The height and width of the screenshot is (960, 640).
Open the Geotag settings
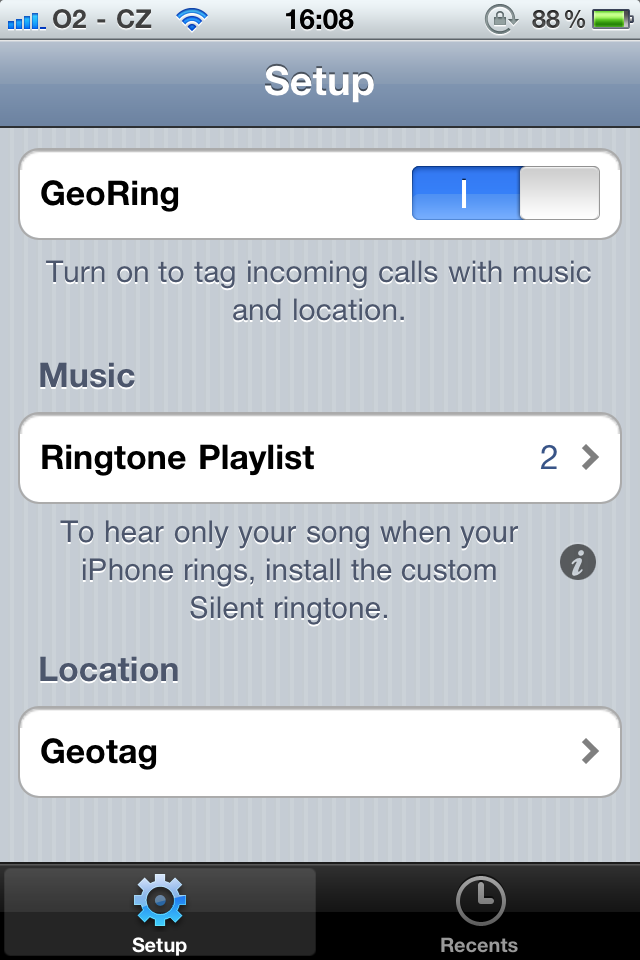coord(320,752)
